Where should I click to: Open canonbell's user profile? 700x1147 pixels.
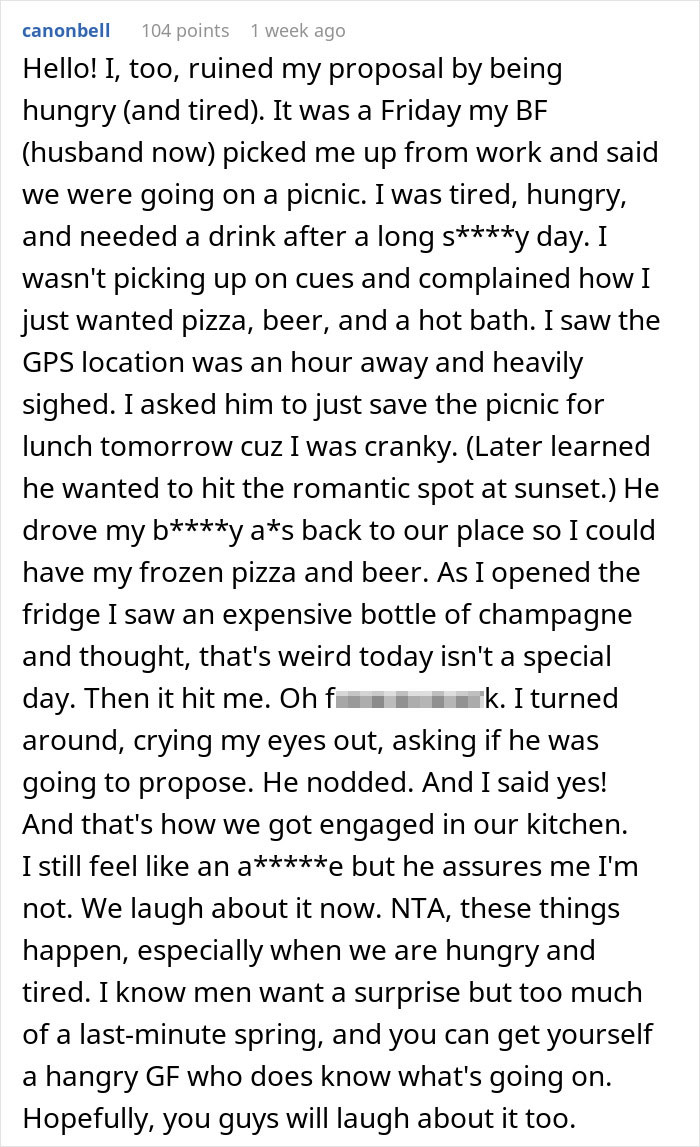65,30
